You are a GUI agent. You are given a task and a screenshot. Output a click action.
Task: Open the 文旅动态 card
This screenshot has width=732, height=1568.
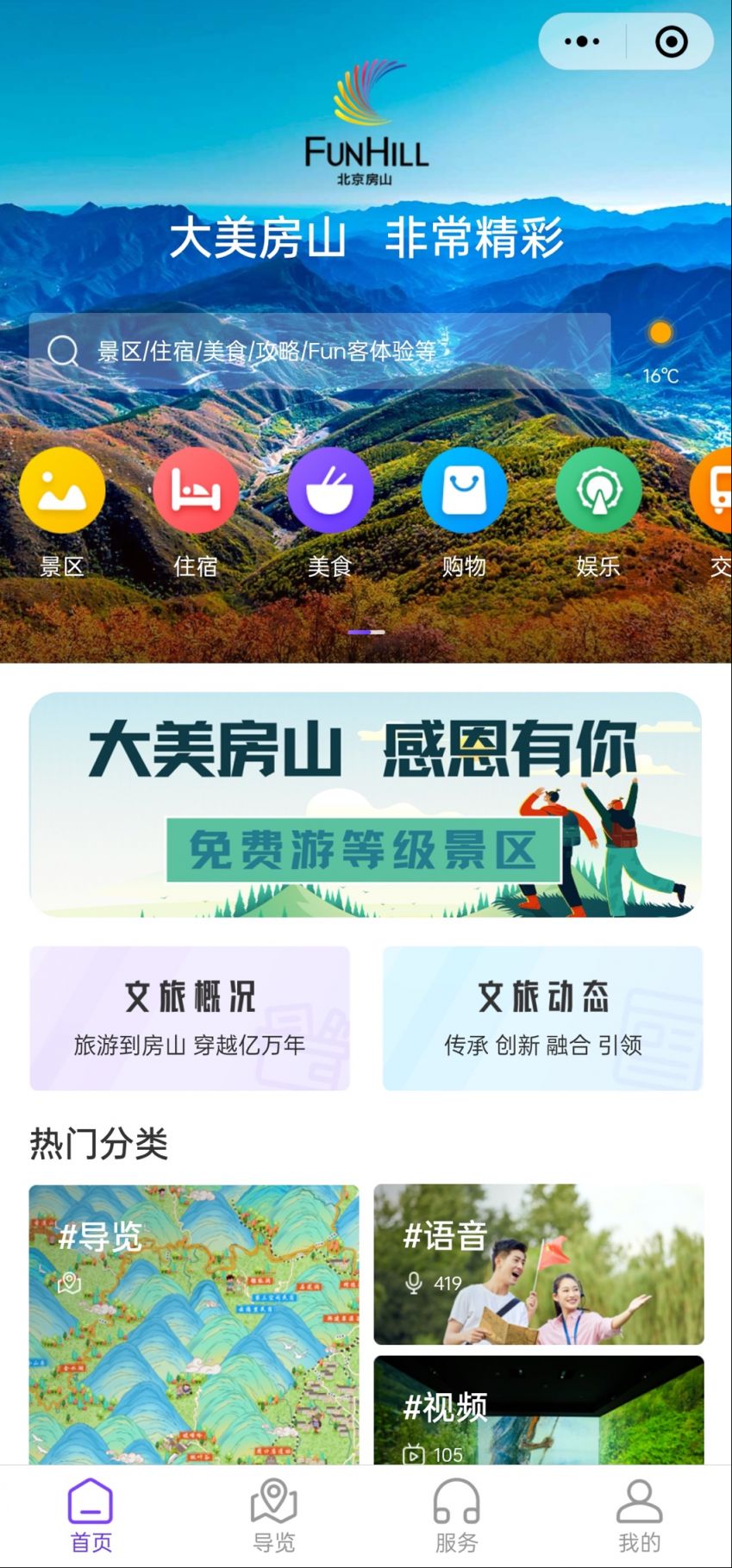(x=542, y=1018)
